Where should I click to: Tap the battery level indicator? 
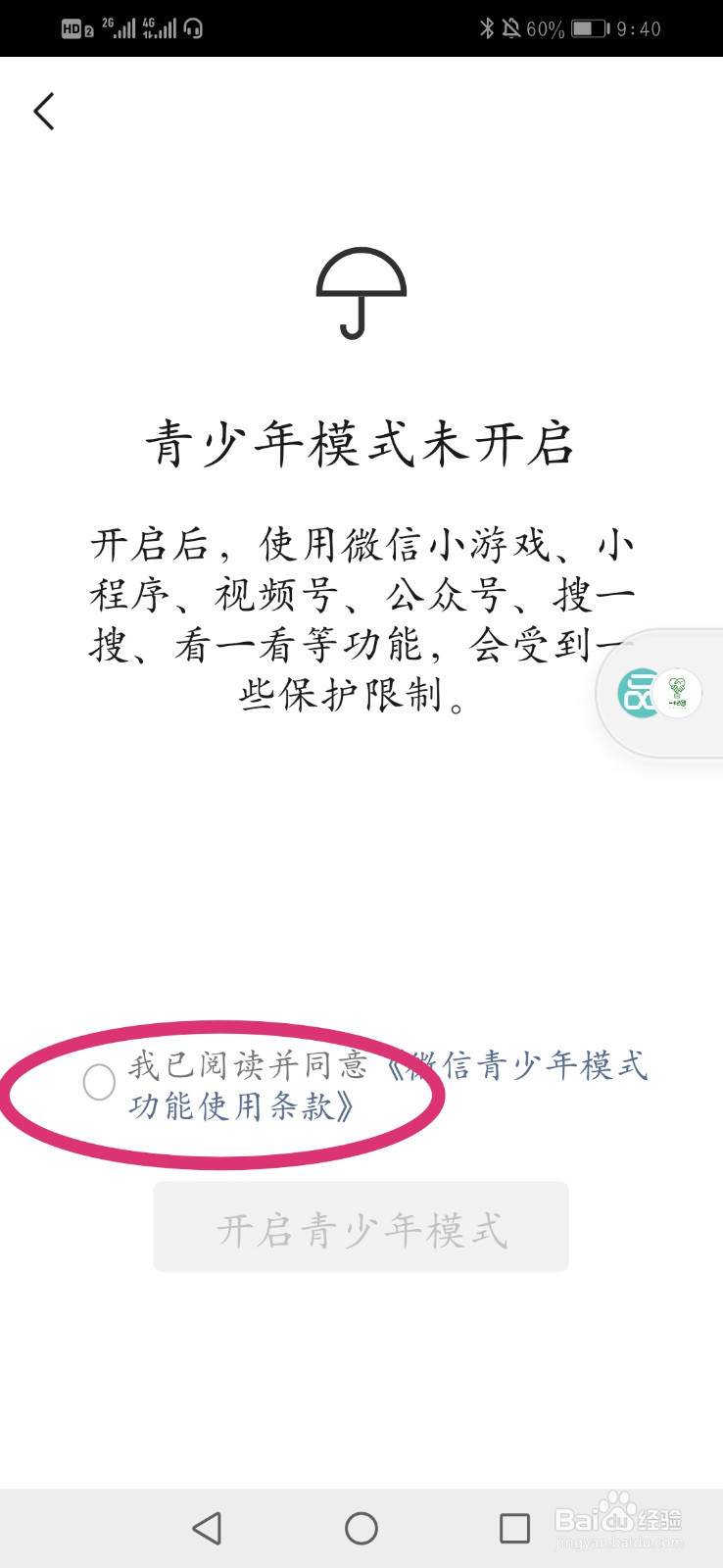[x=588, y=28]
